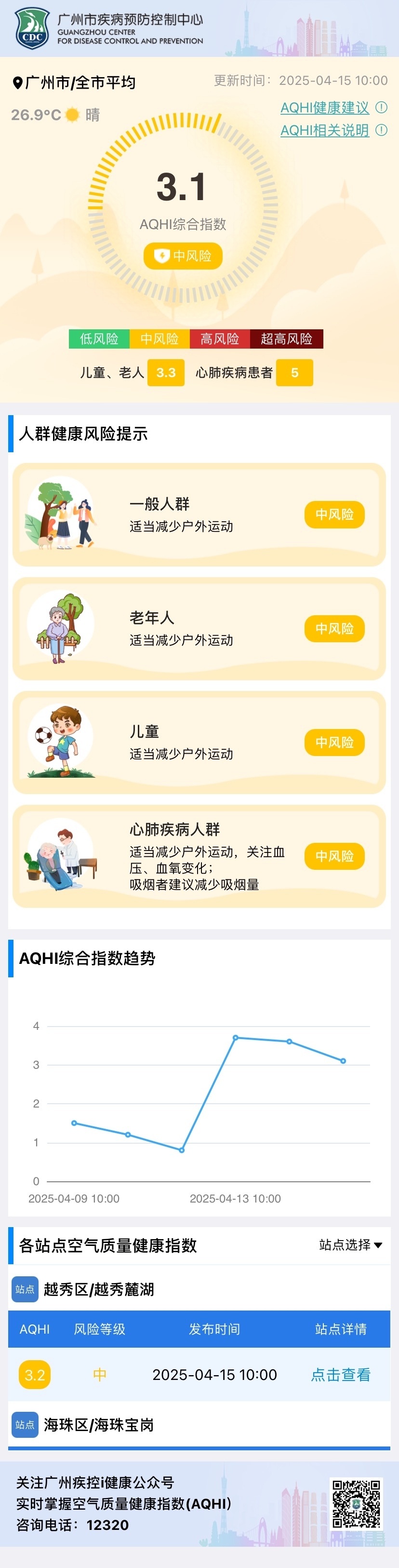
Task: Open the 站点选择 dropdown
Action: (x=350, y=1245)
